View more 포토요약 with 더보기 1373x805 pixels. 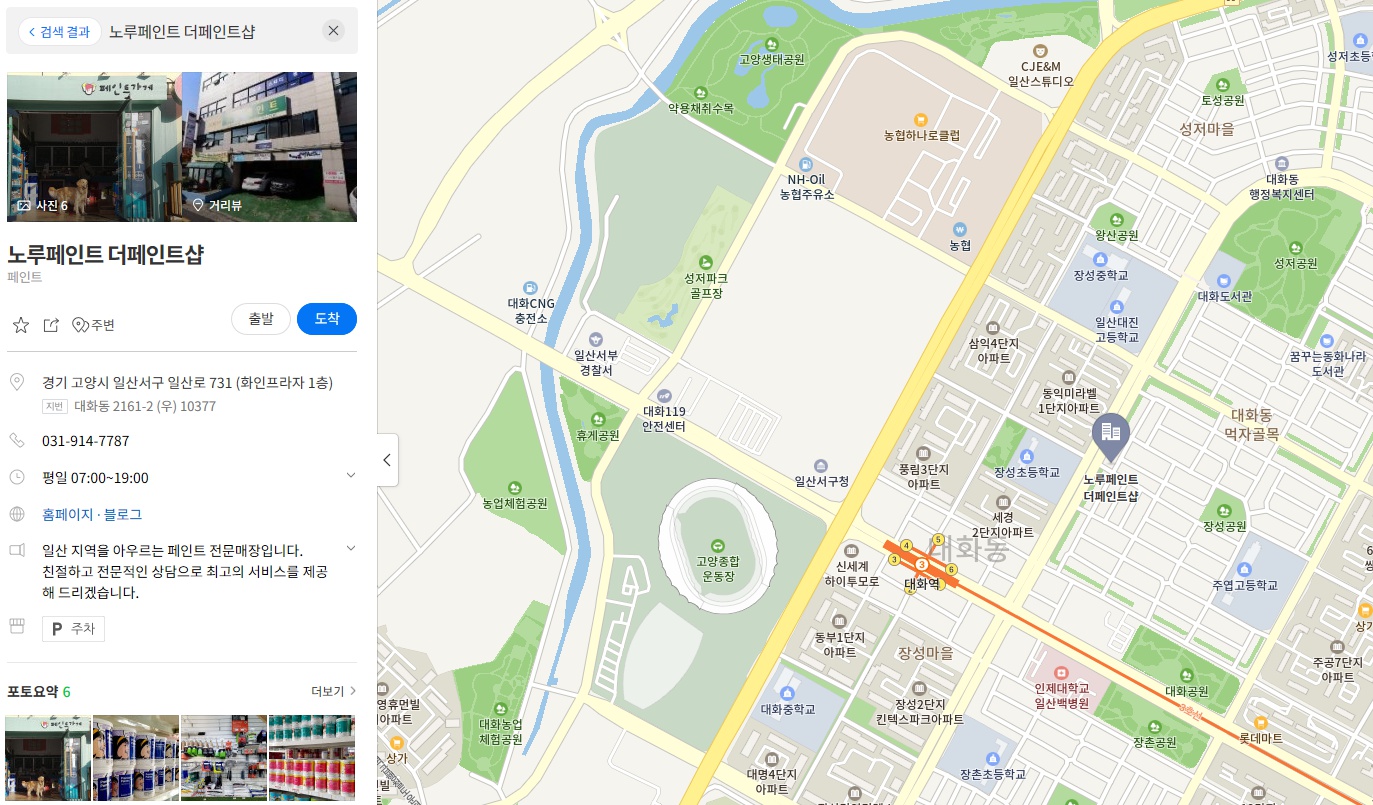click(333, 691)
